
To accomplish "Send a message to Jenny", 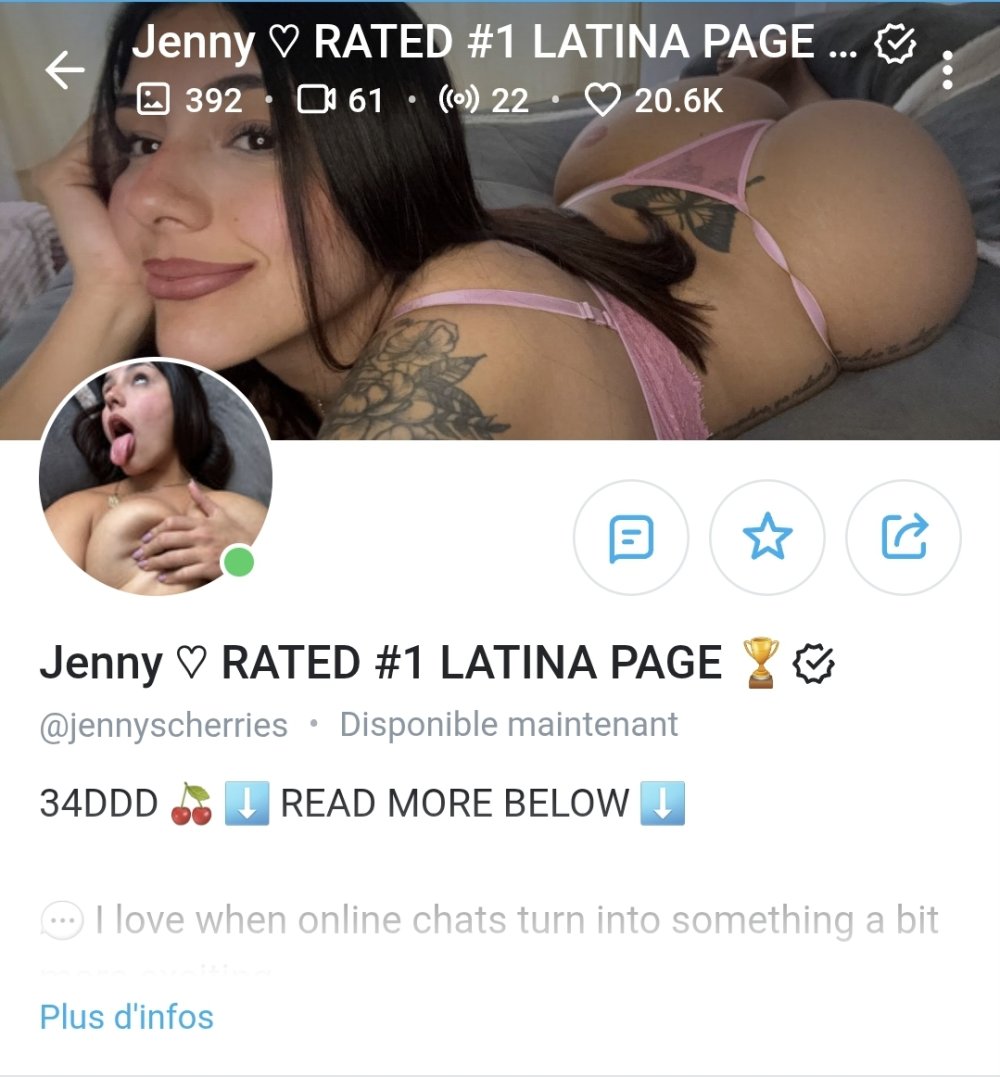I will pyautogui.click(x=630, y=538).
